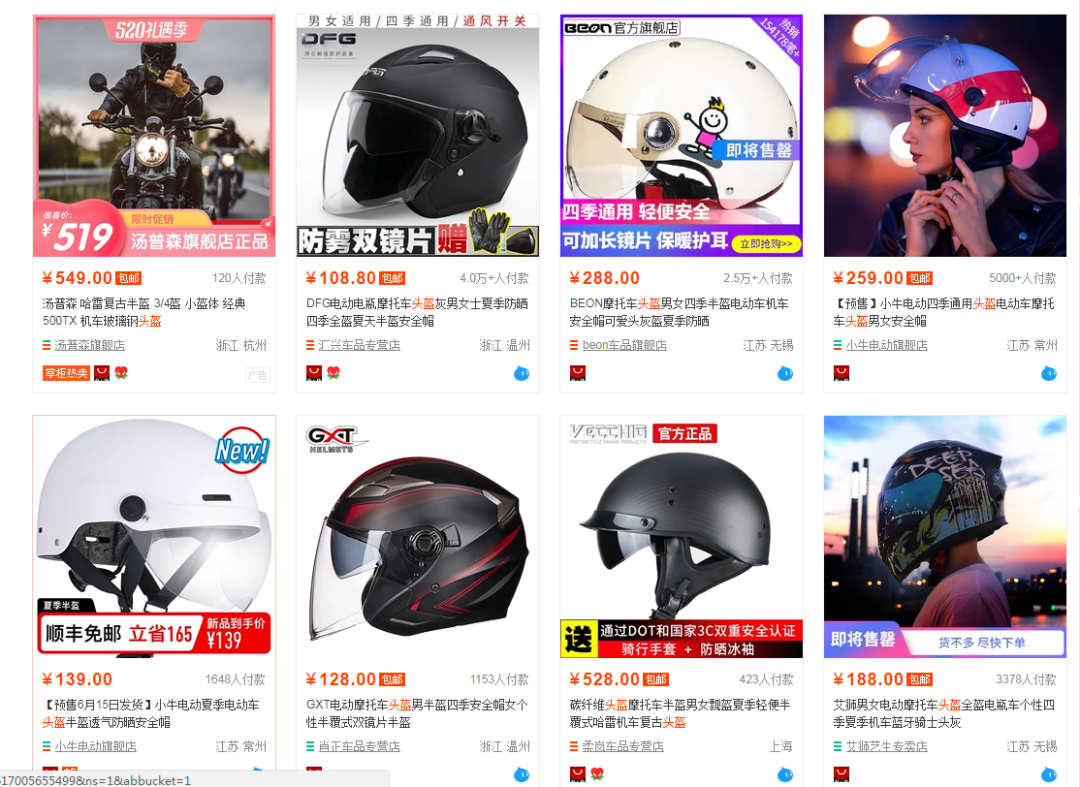Open the BEON ¥288 cream helmet product image
1080x787 pixels.
(x=681, y=135)
